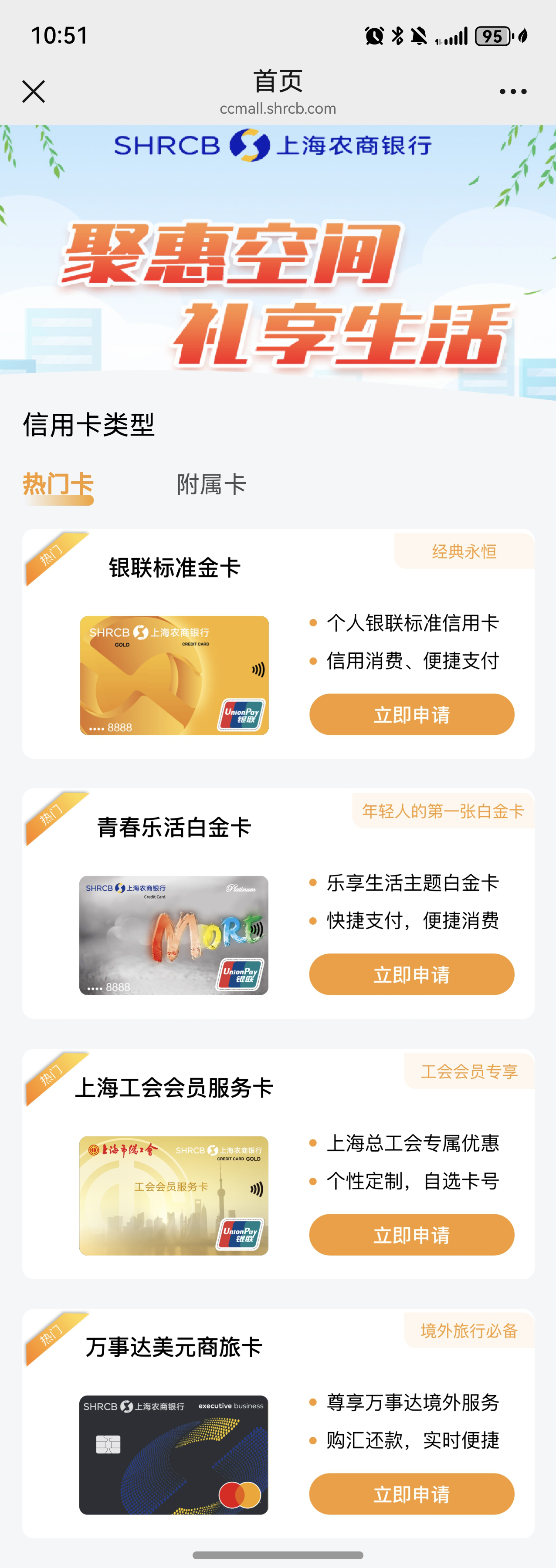
Task: Apply for 银联标准金卡 via 立即申请
Action: point(412,714)
